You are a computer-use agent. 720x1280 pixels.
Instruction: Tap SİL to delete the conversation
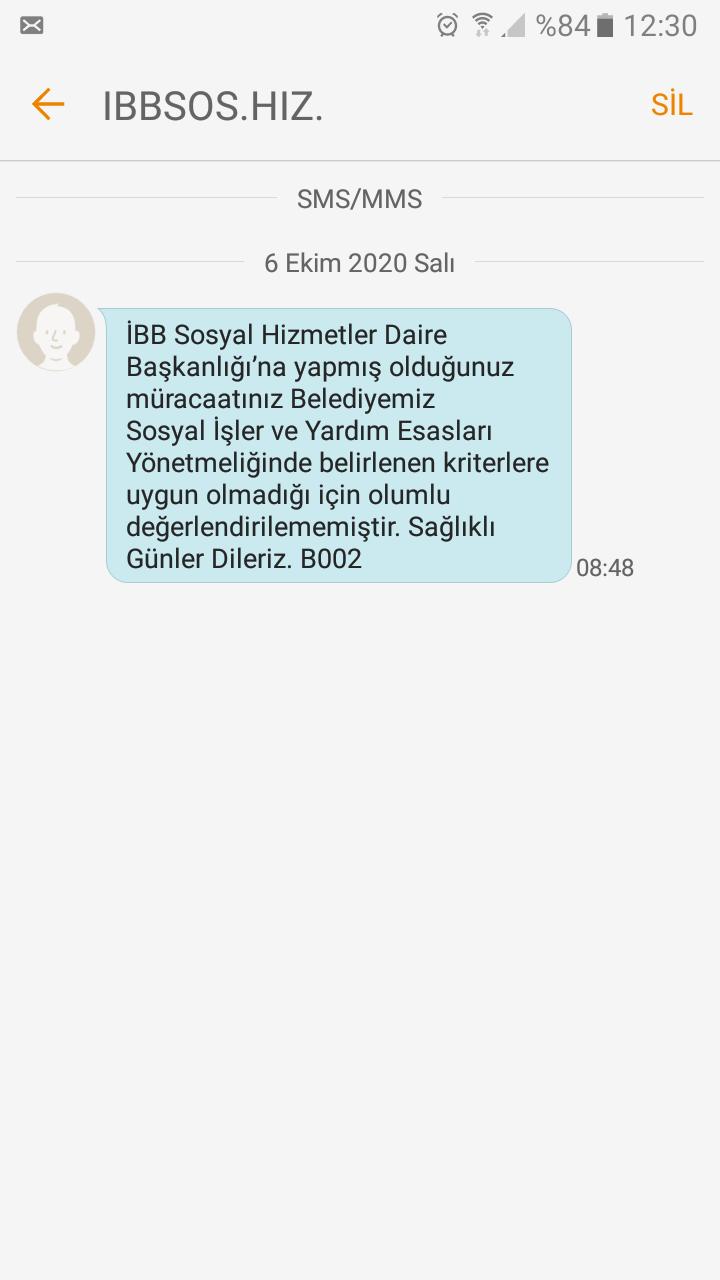tap(671, 104)
